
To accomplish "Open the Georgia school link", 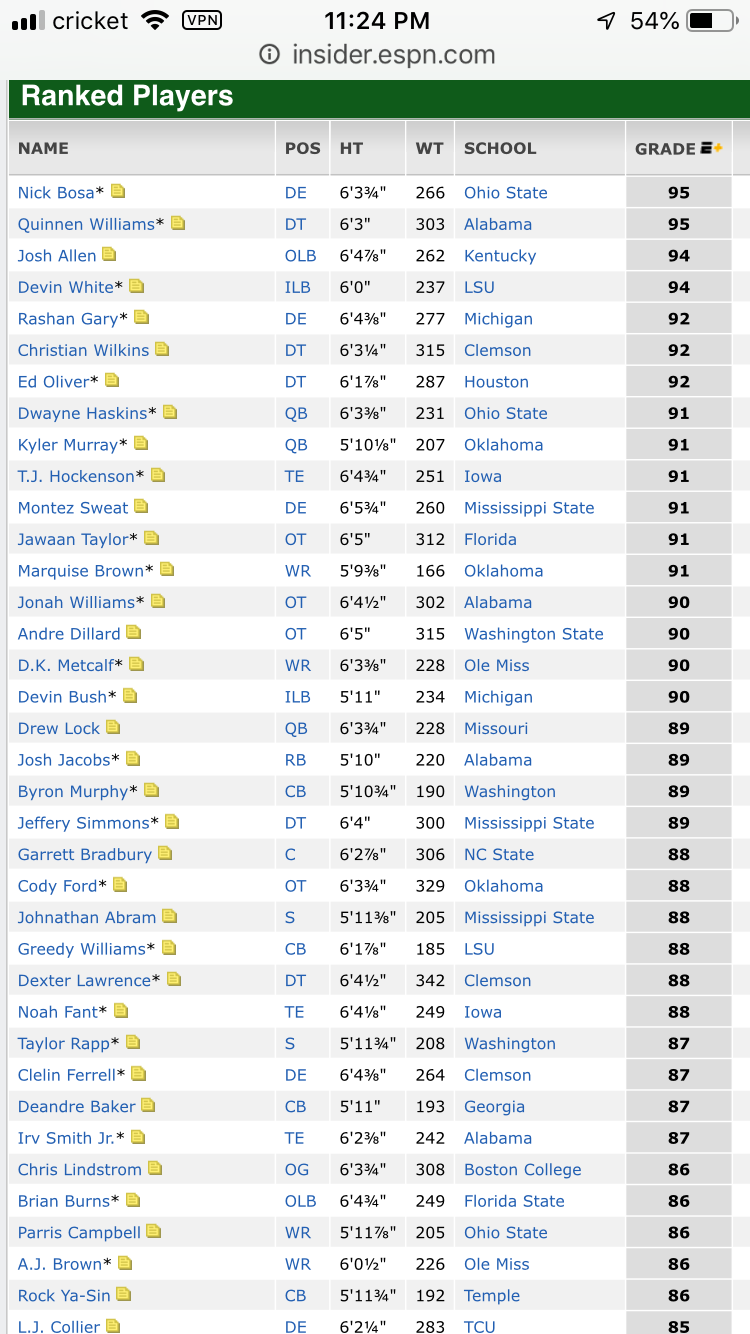I will (x=494, y=1106).
